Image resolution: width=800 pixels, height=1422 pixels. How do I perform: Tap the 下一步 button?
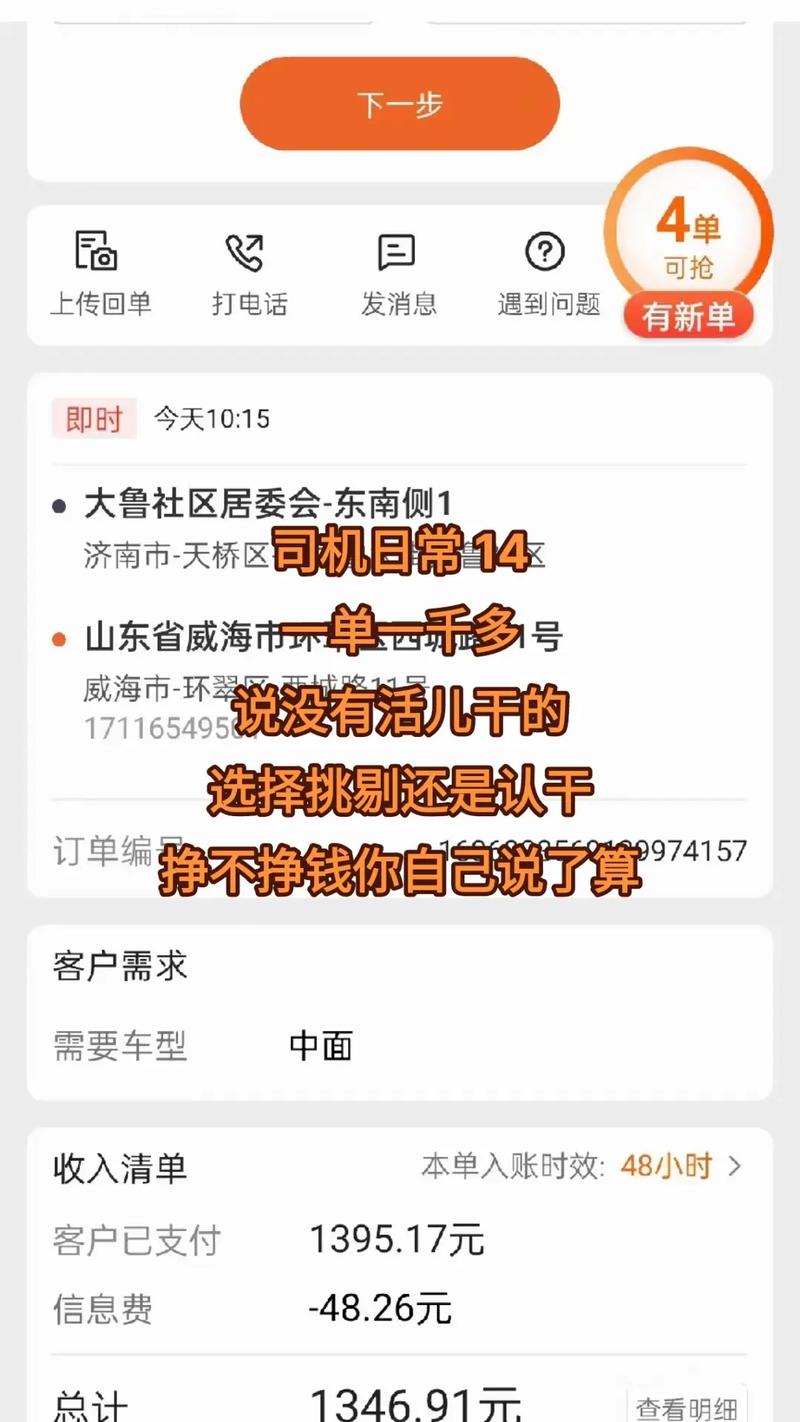coord(399,105)
